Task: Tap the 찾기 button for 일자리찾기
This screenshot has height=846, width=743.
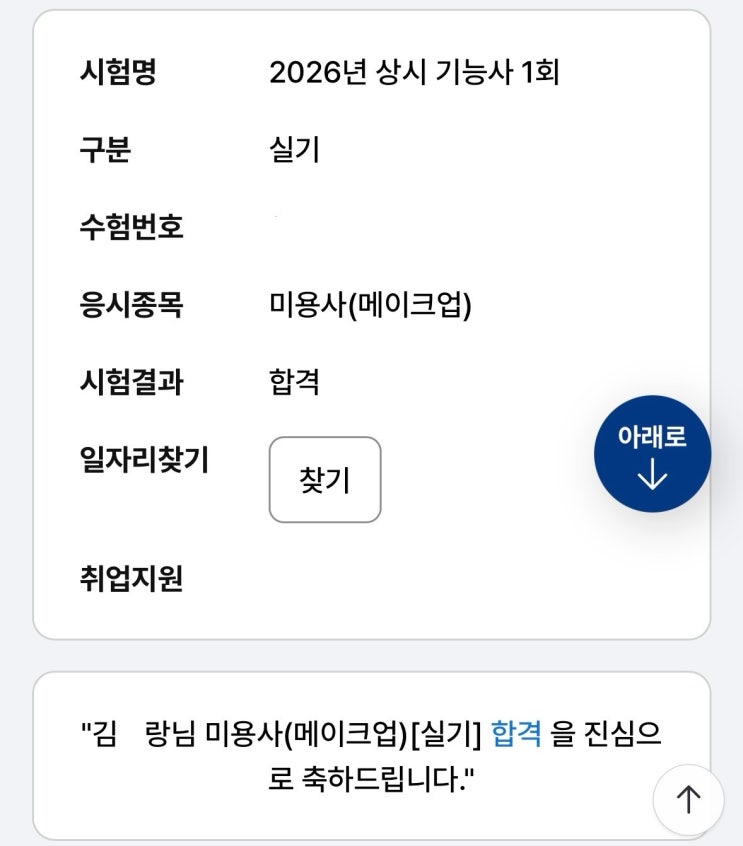Action: pos(325,480)
